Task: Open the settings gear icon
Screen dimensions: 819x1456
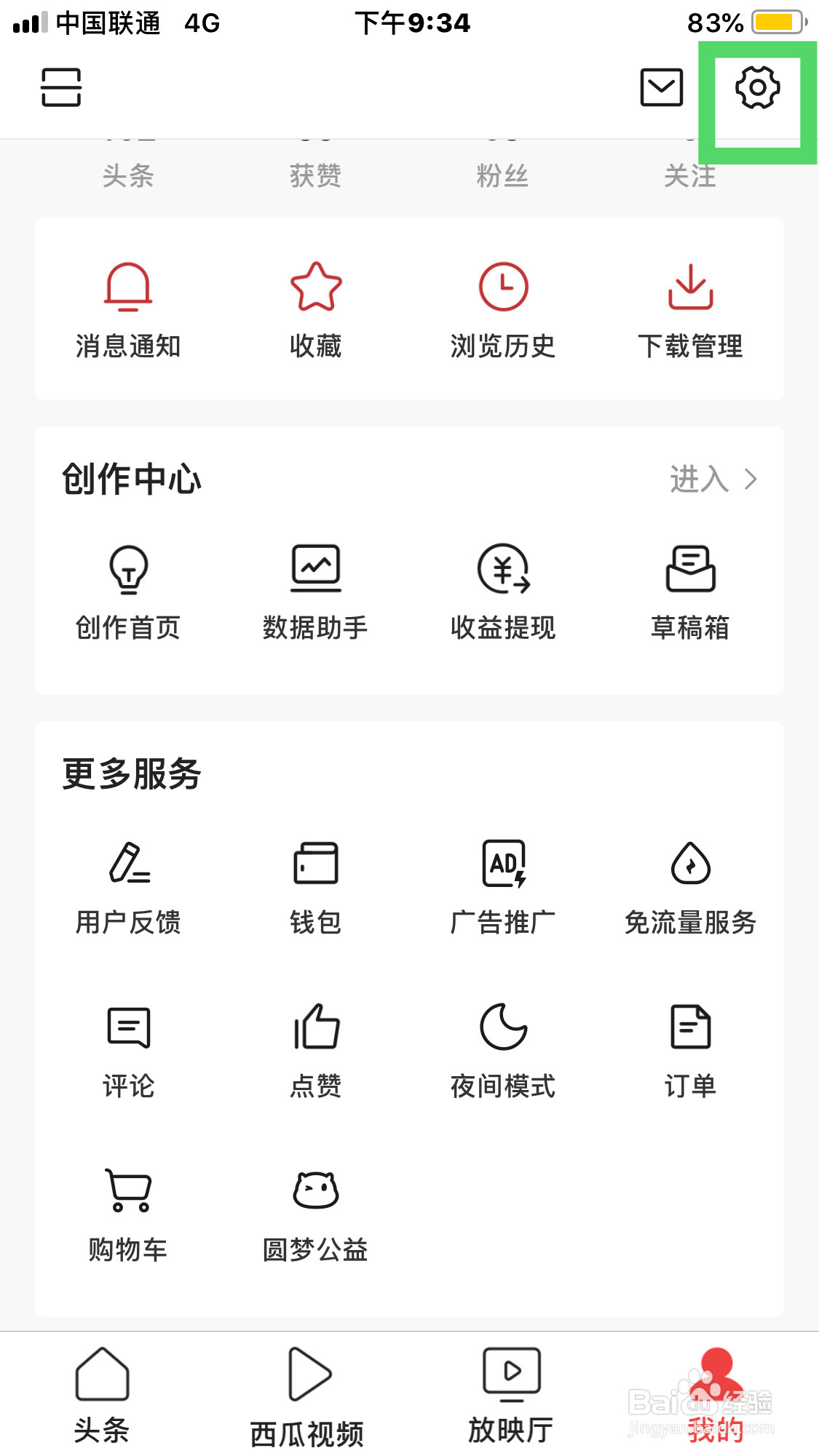Action: click(x=757, y=87)
